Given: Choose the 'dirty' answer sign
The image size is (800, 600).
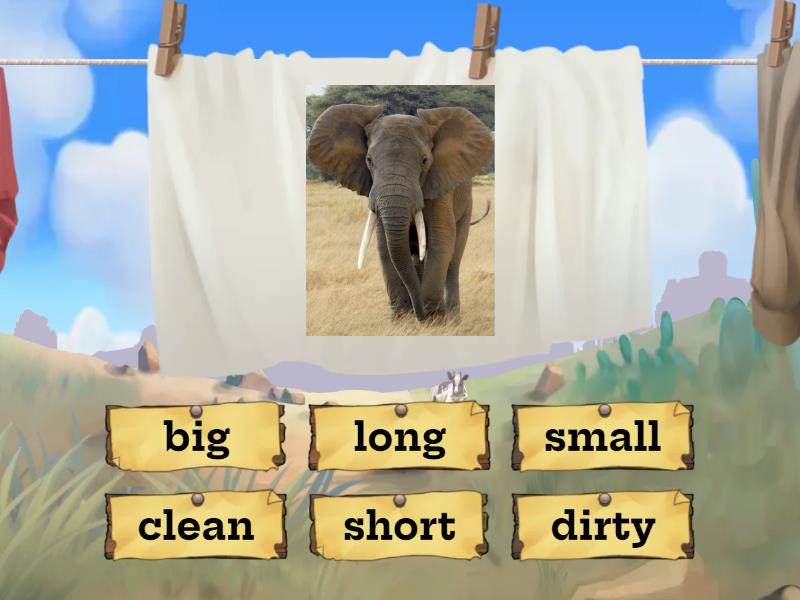Looking at the screenshot, I should coord(602,525).
